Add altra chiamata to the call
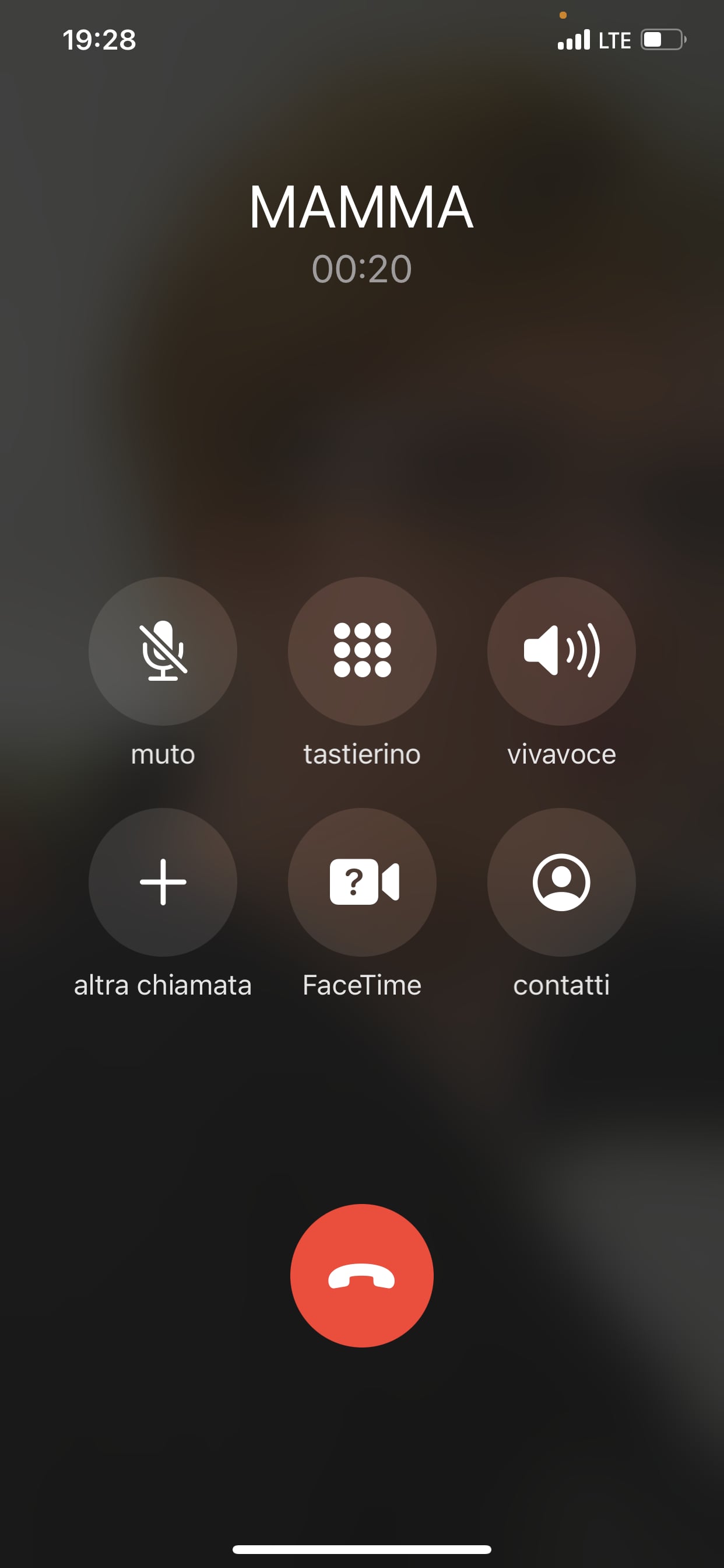724x1568 pixels. click(163, 882)
